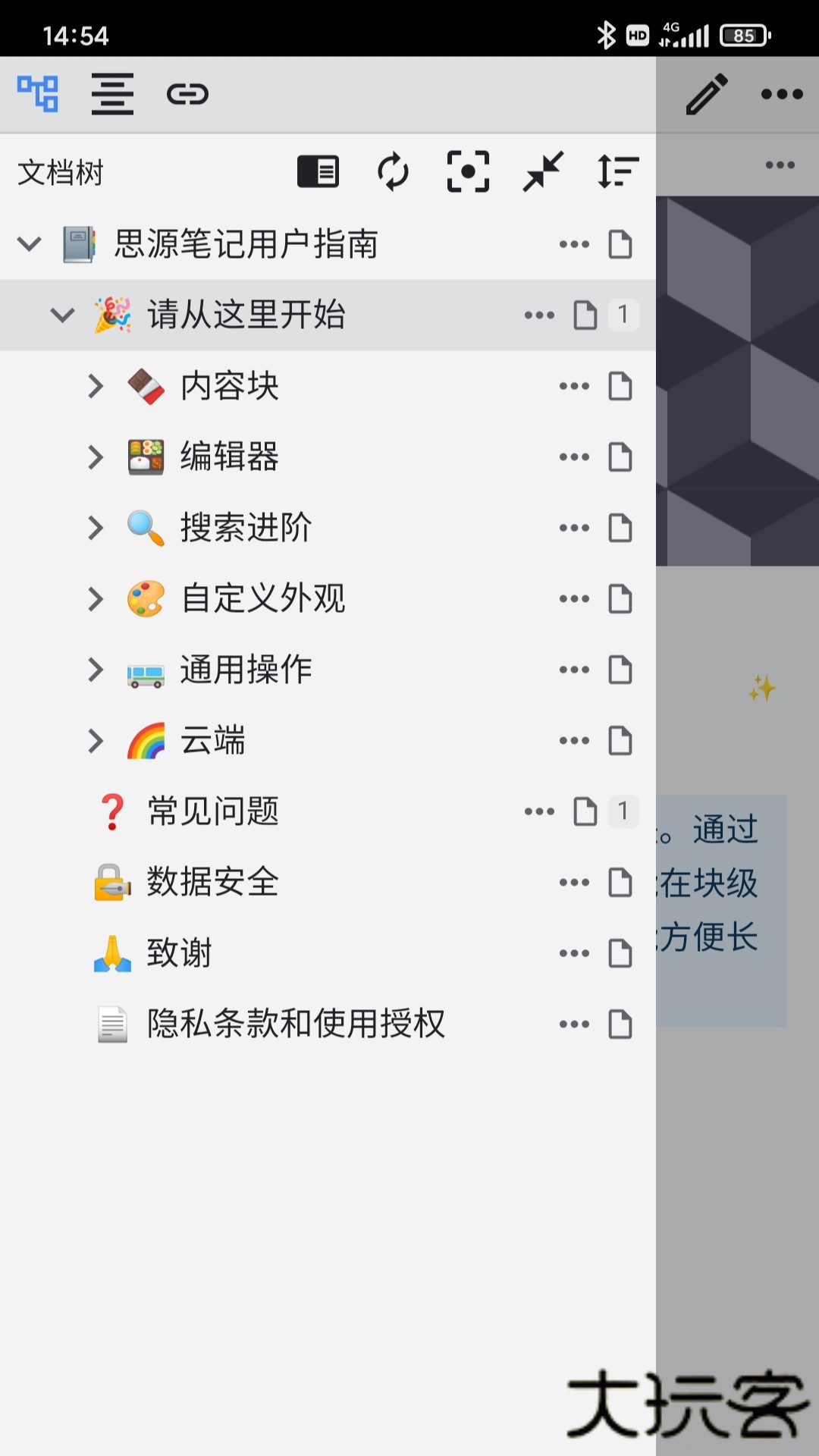Tap the panel layout icon beside 文档树
Screen dimensions: 819x1456
click(x=318, y=171)
